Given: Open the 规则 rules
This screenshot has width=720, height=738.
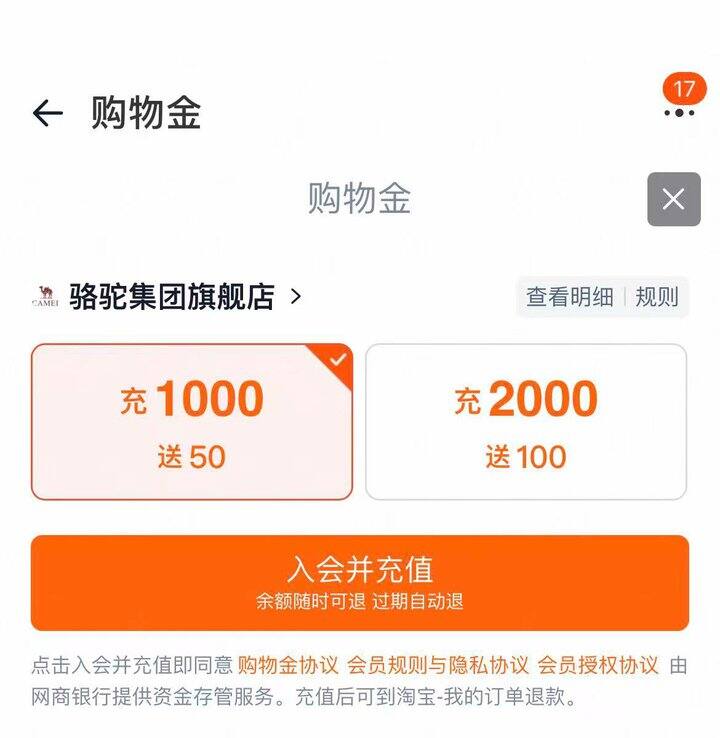Looking at the screenshot, I should [657, 297].
